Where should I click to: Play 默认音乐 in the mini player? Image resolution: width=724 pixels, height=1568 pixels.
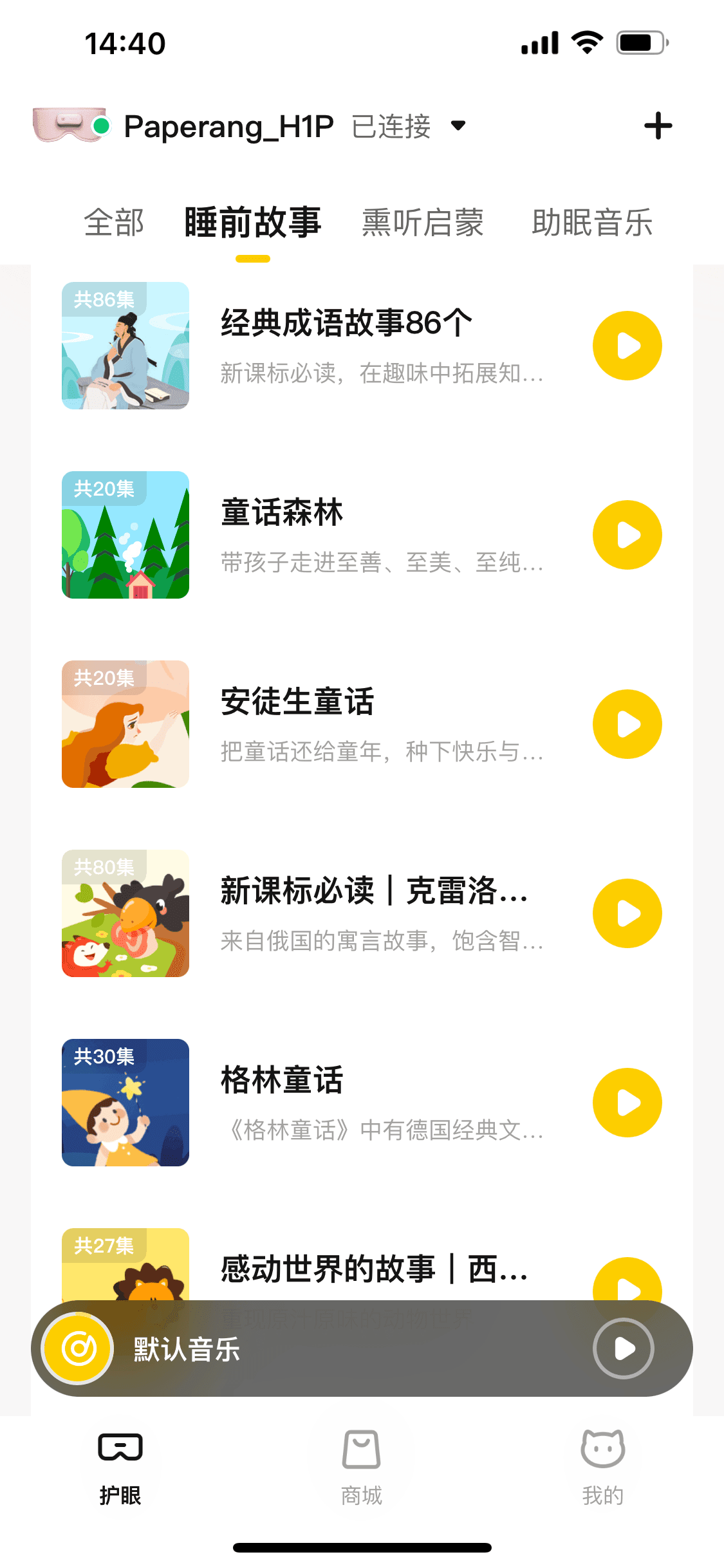pos(624,1349)
